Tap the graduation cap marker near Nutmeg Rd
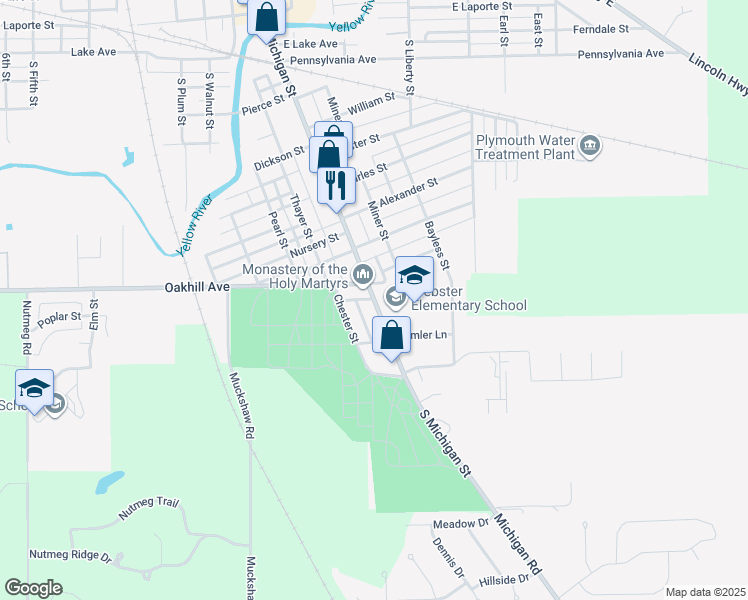The image size is (748, 600). 34,388
